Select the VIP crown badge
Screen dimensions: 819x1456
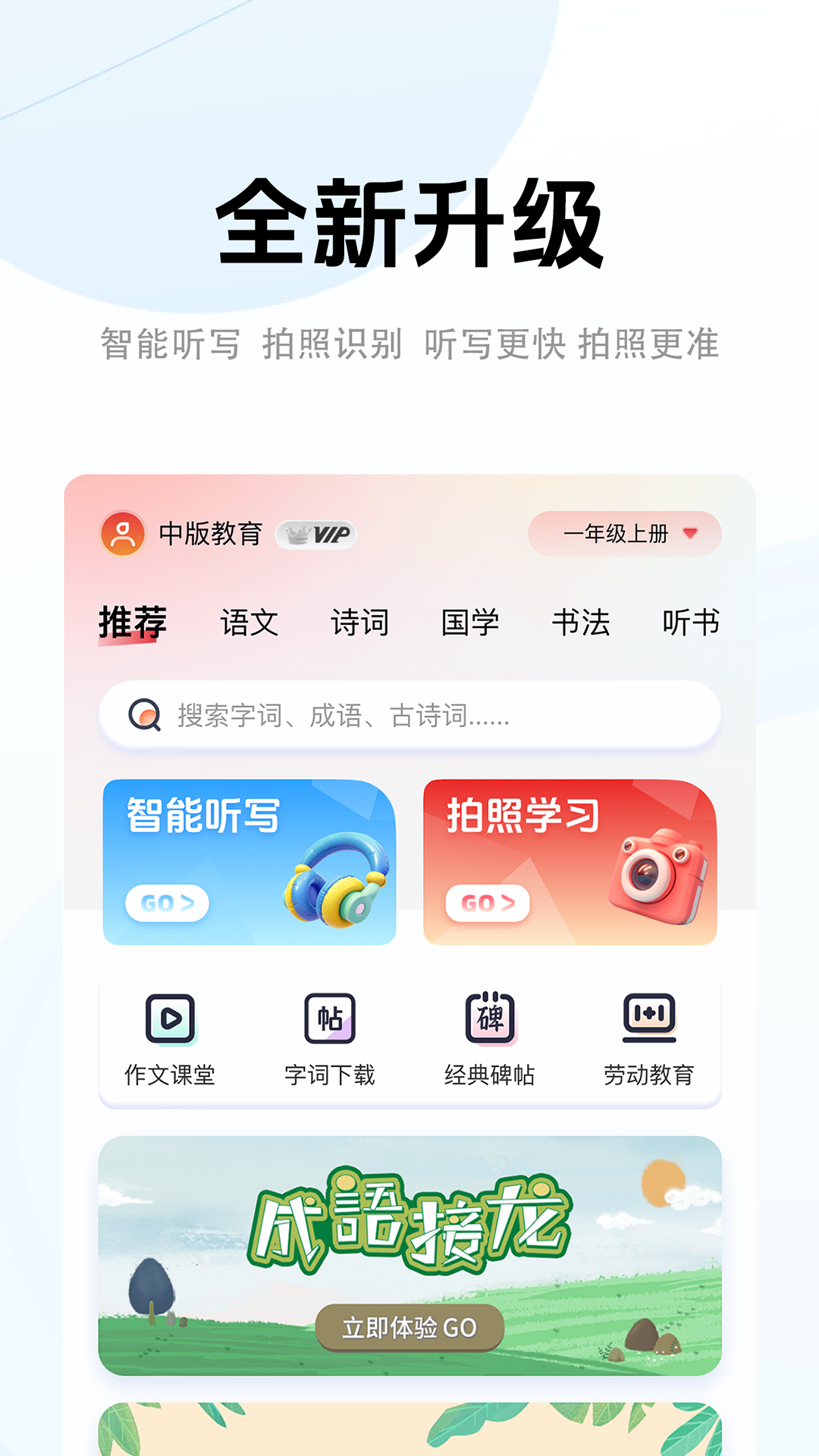click(315, 535)
